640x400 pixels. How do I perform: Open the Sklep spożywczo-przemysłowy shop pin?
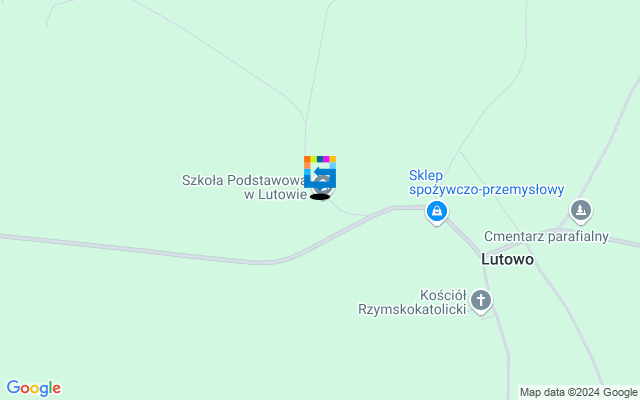pos(436,211)
